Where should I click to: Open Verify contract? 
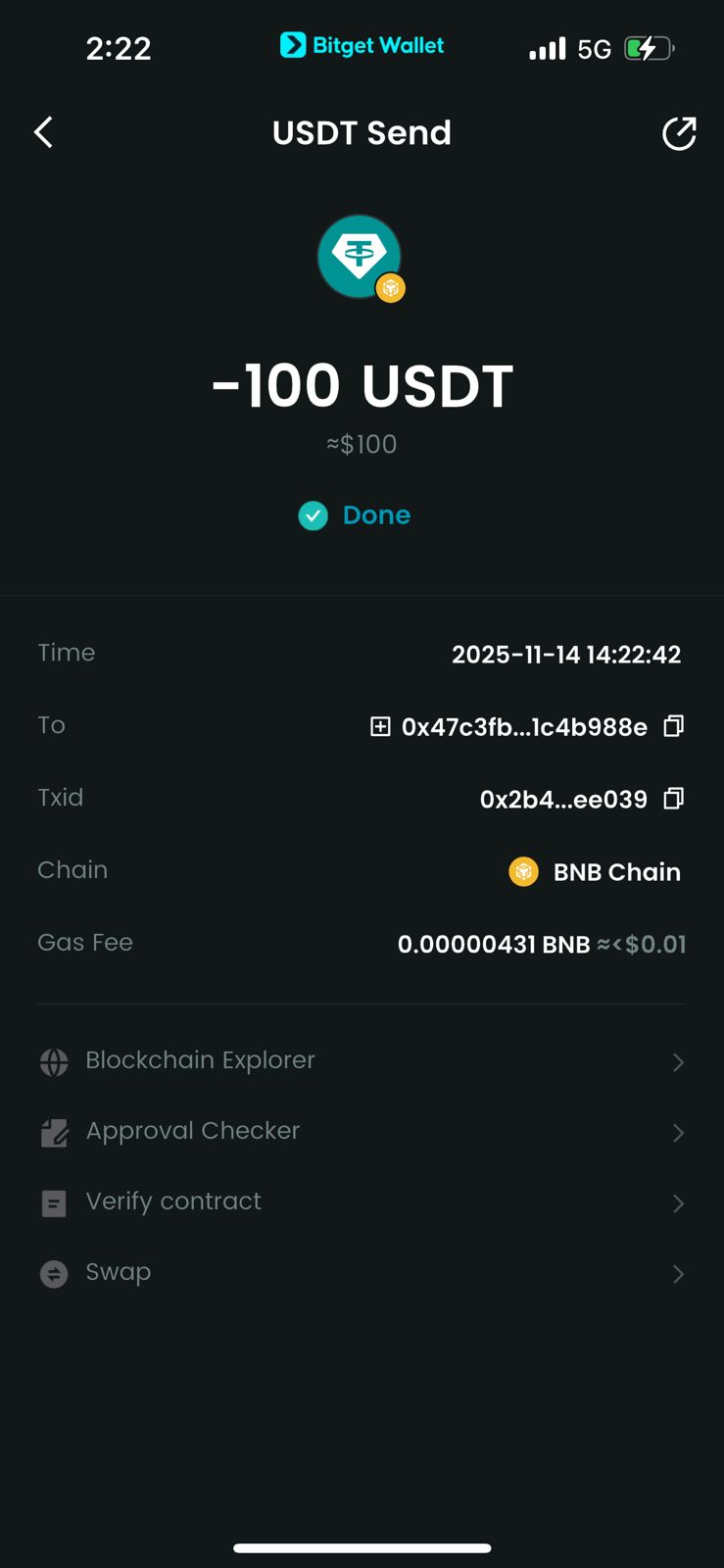pyautogui.click(x=362, y=1202)
